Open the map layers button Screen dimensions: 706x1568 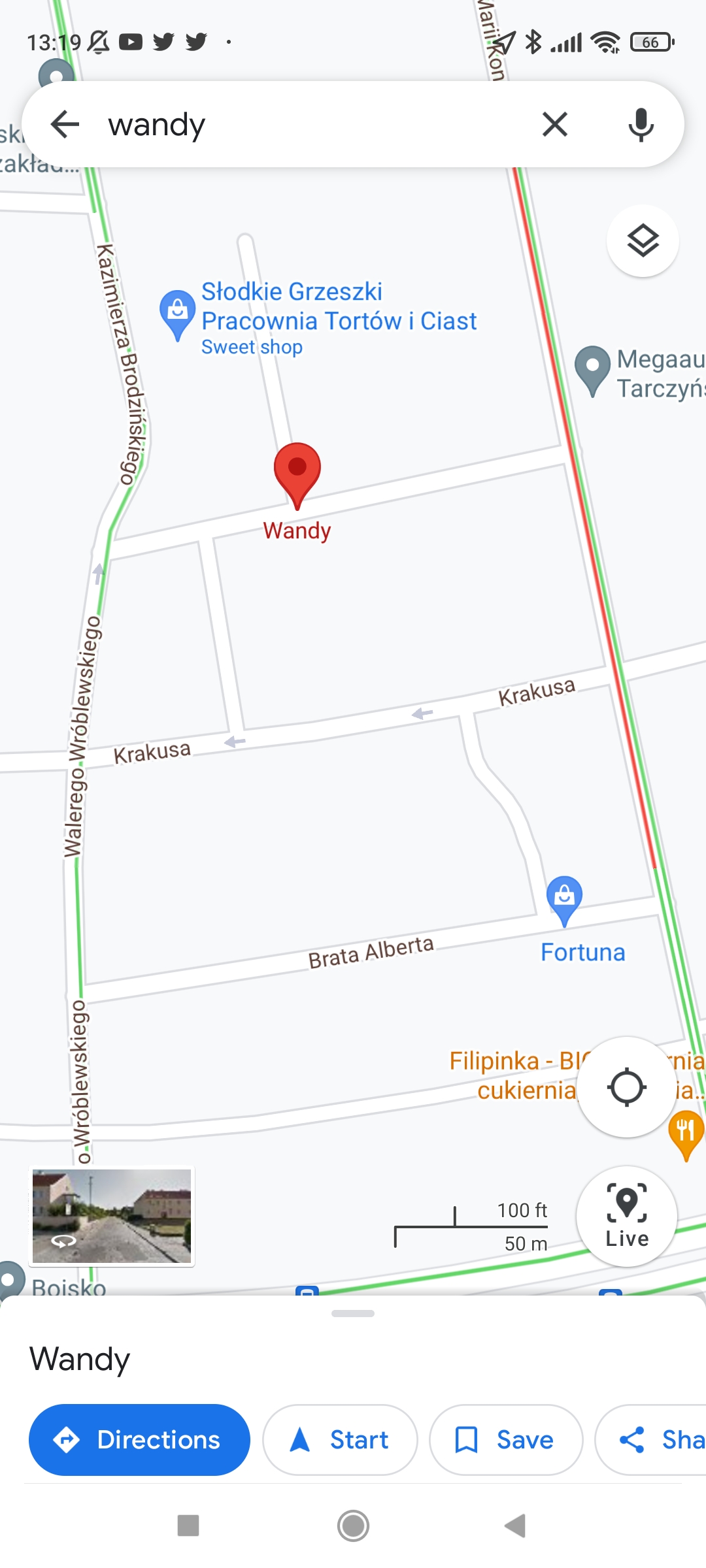coord(643,241)
